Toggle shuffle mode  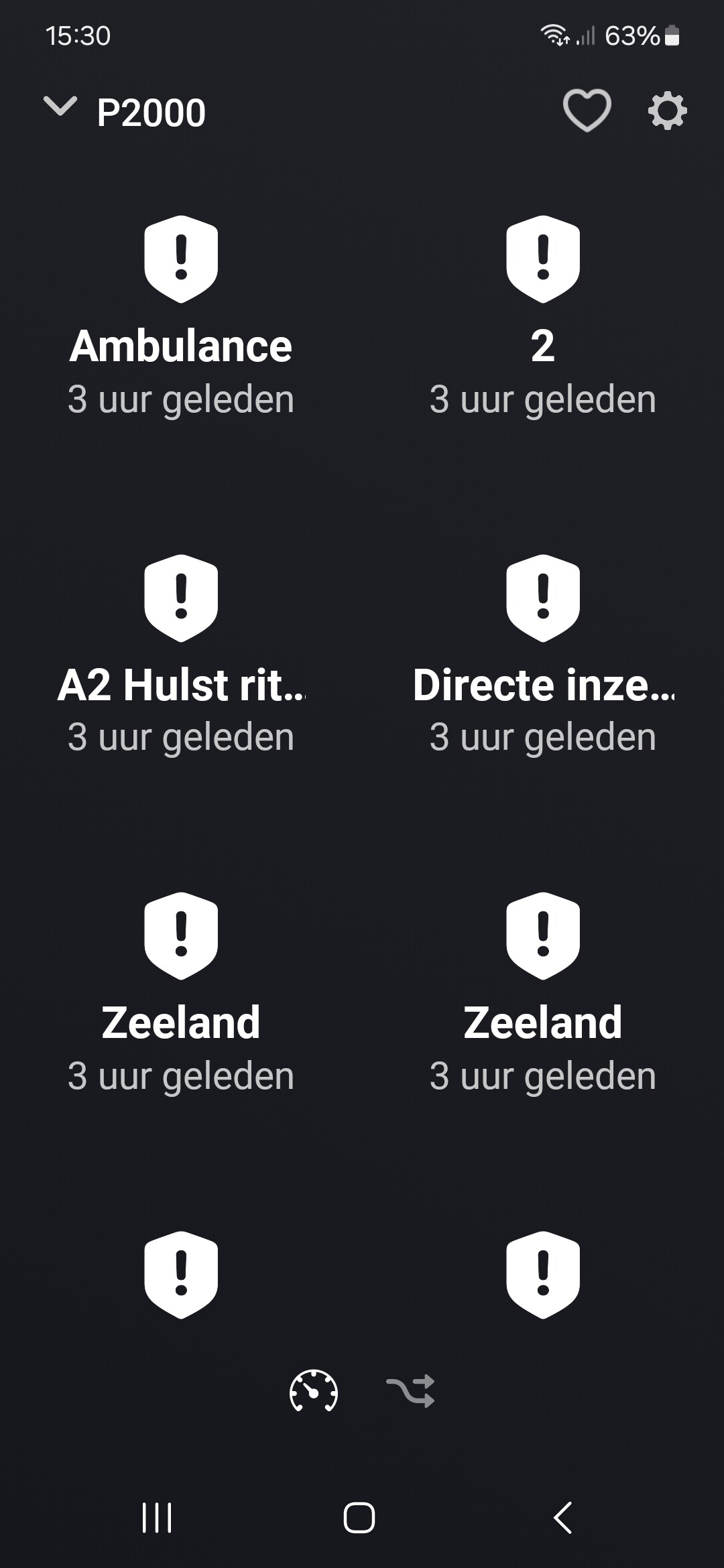410,1392
